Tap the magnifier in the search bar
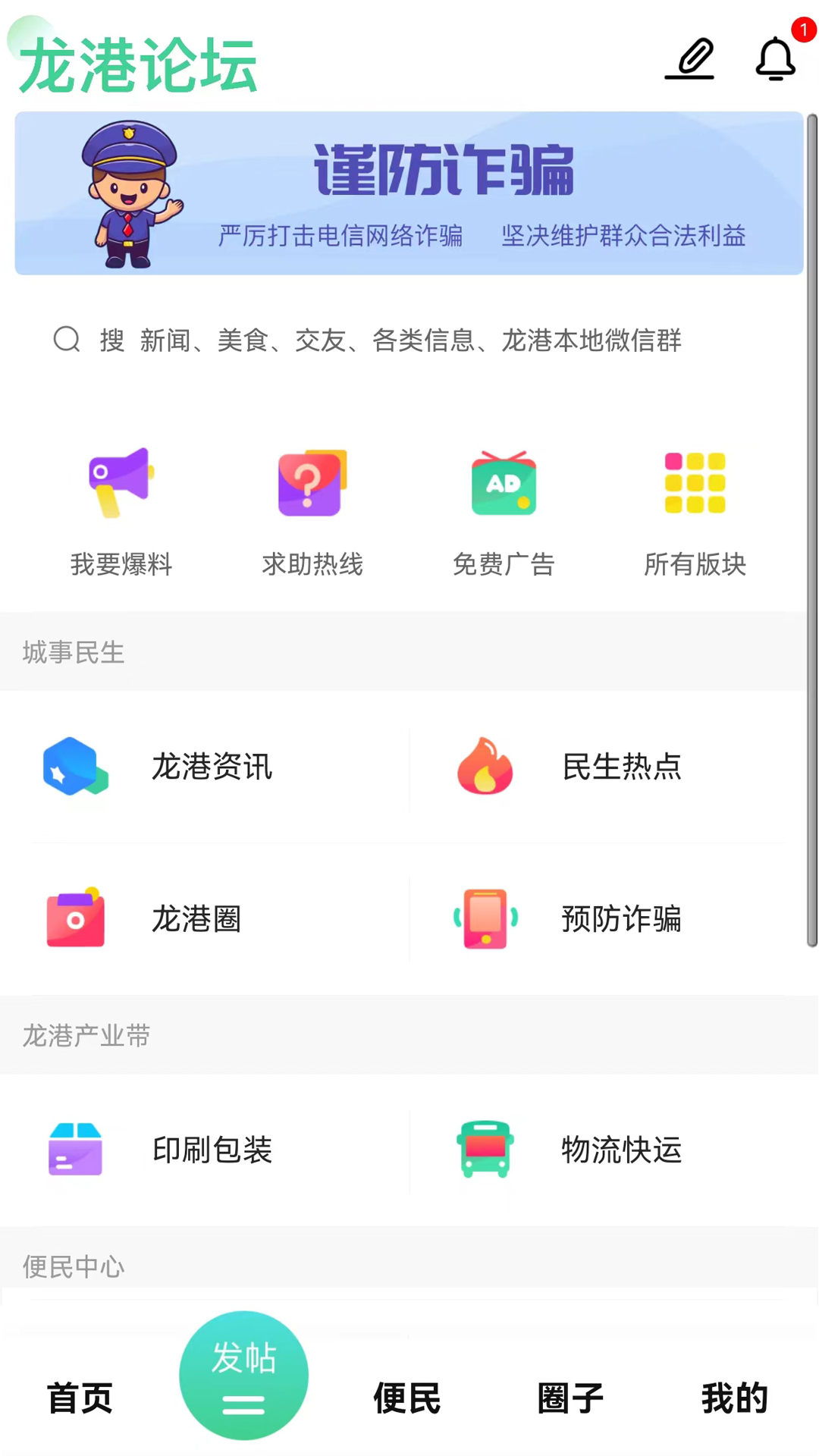 [67, 340]
